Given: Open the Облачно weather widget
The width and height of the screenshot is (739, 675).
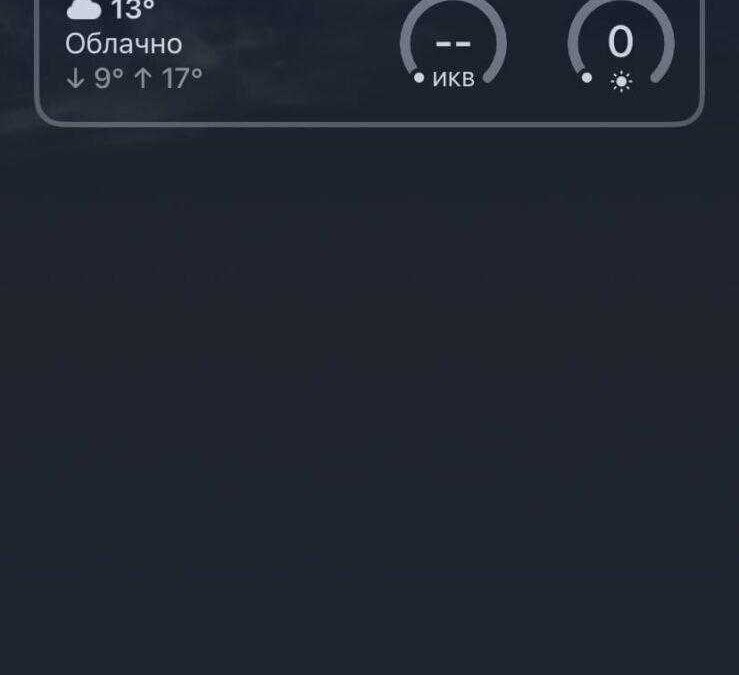Looking at the screenshot, I should (135, 45).
